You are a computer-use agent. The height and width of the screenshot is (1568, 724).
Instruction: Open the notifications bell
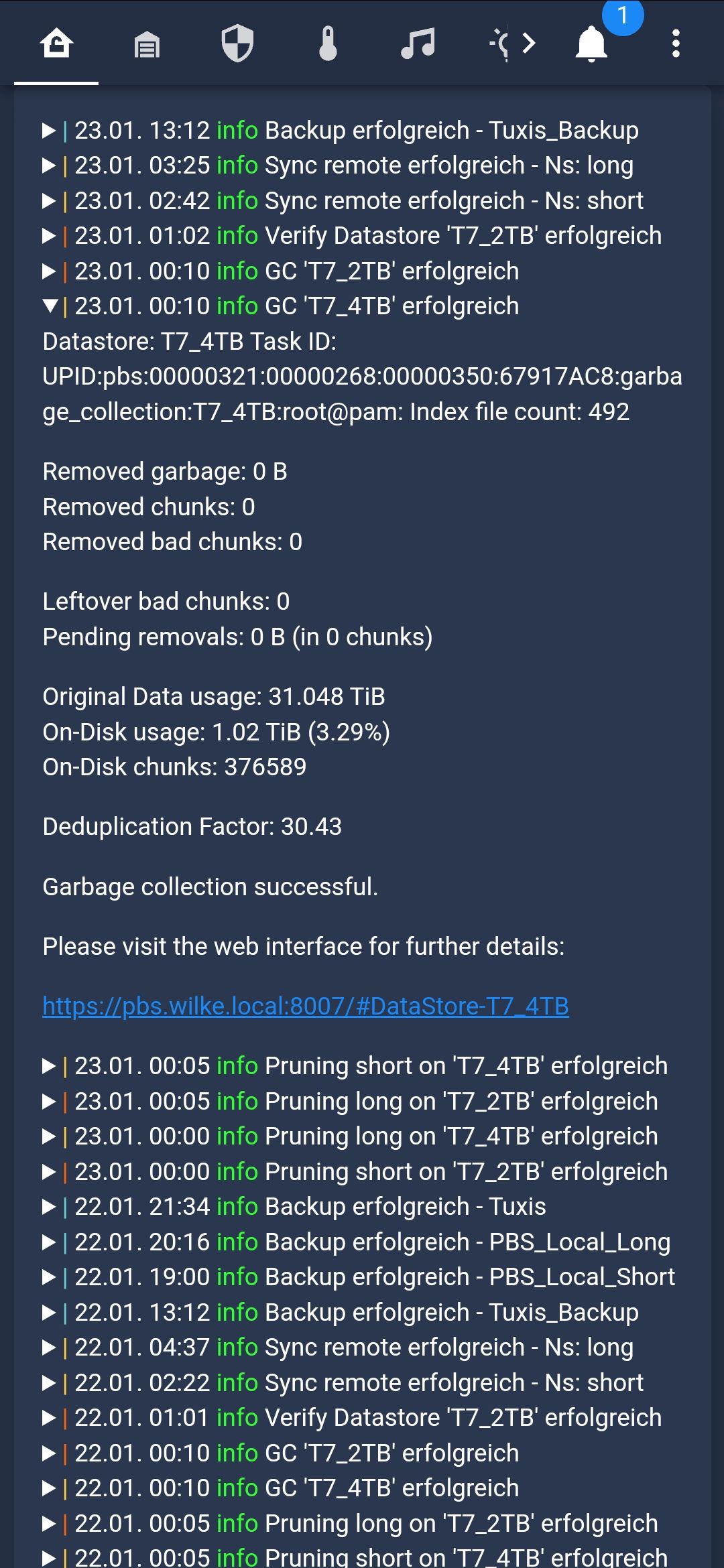pyautogui.click(x=591, y=44)
